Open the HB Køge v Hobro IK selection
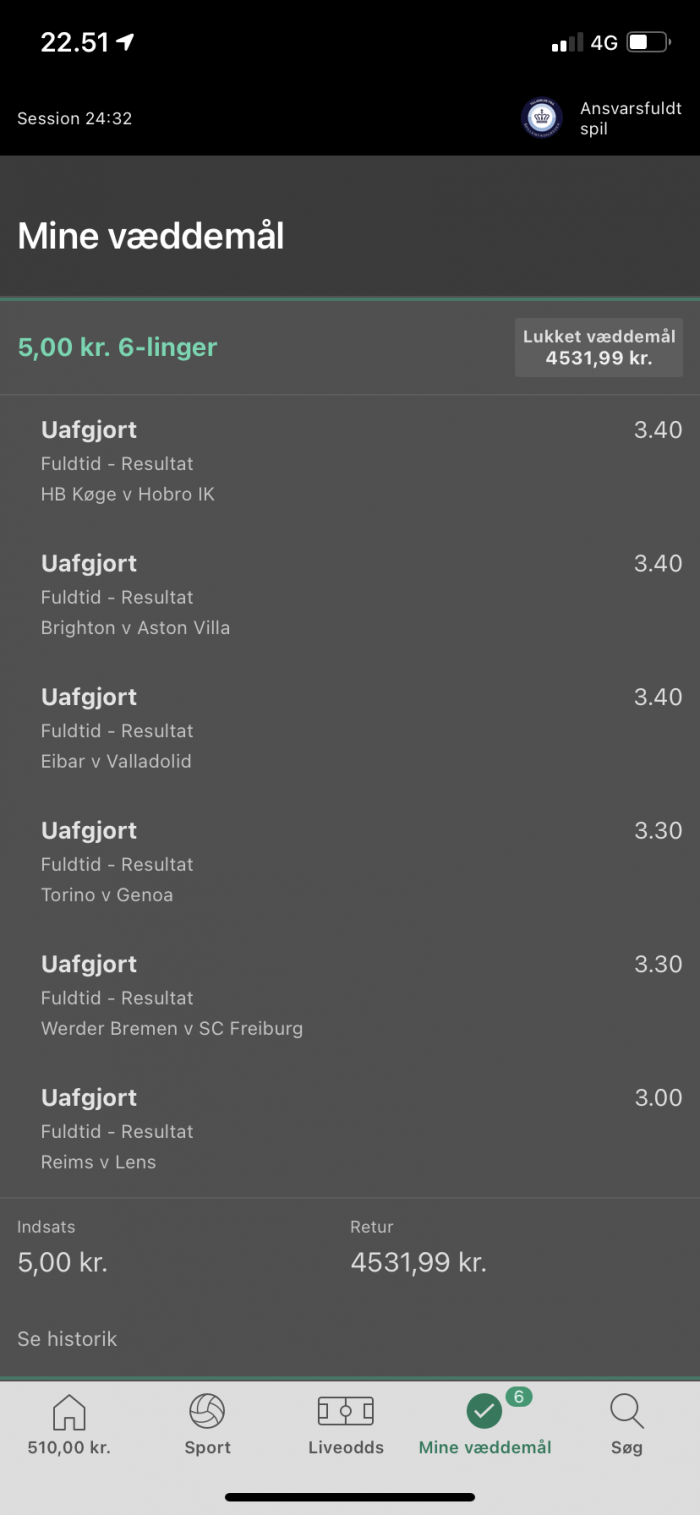 [x=350, y=462]
